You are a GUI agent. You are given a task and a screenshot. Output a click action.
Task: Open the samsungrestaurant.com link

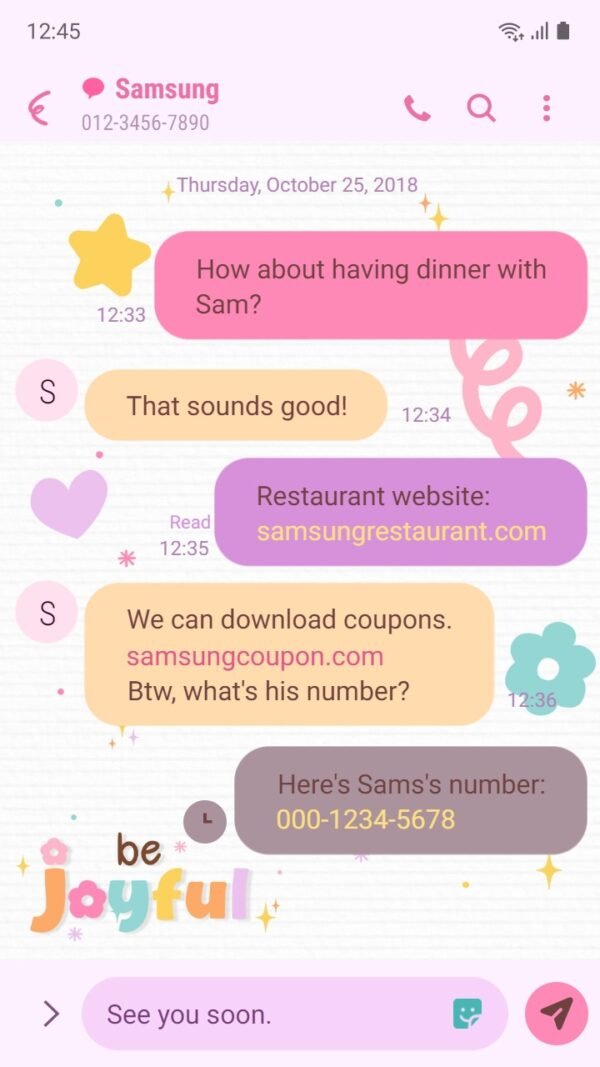click(401, 531)
